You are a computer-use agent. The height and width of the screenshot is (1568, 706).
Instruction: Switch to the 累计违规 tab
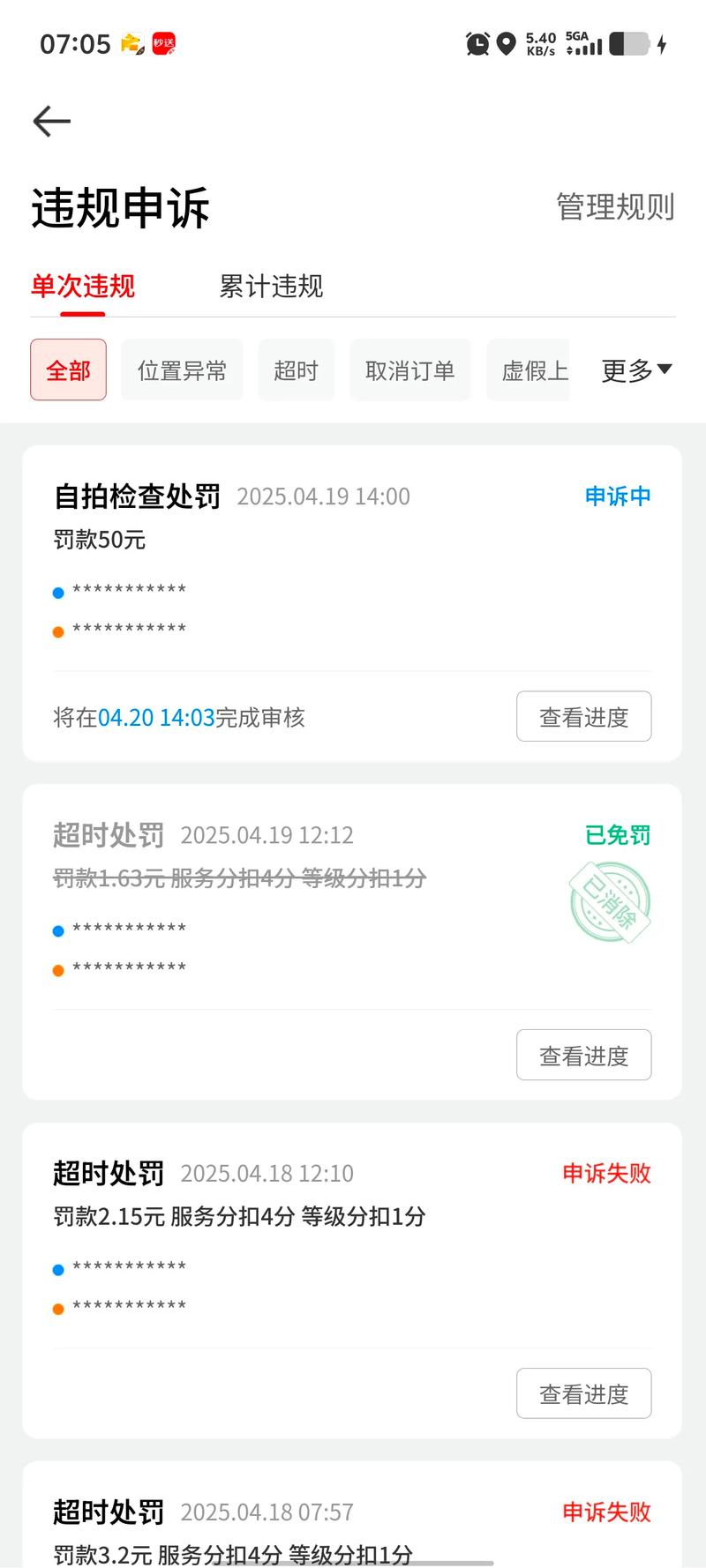point(271,287)
